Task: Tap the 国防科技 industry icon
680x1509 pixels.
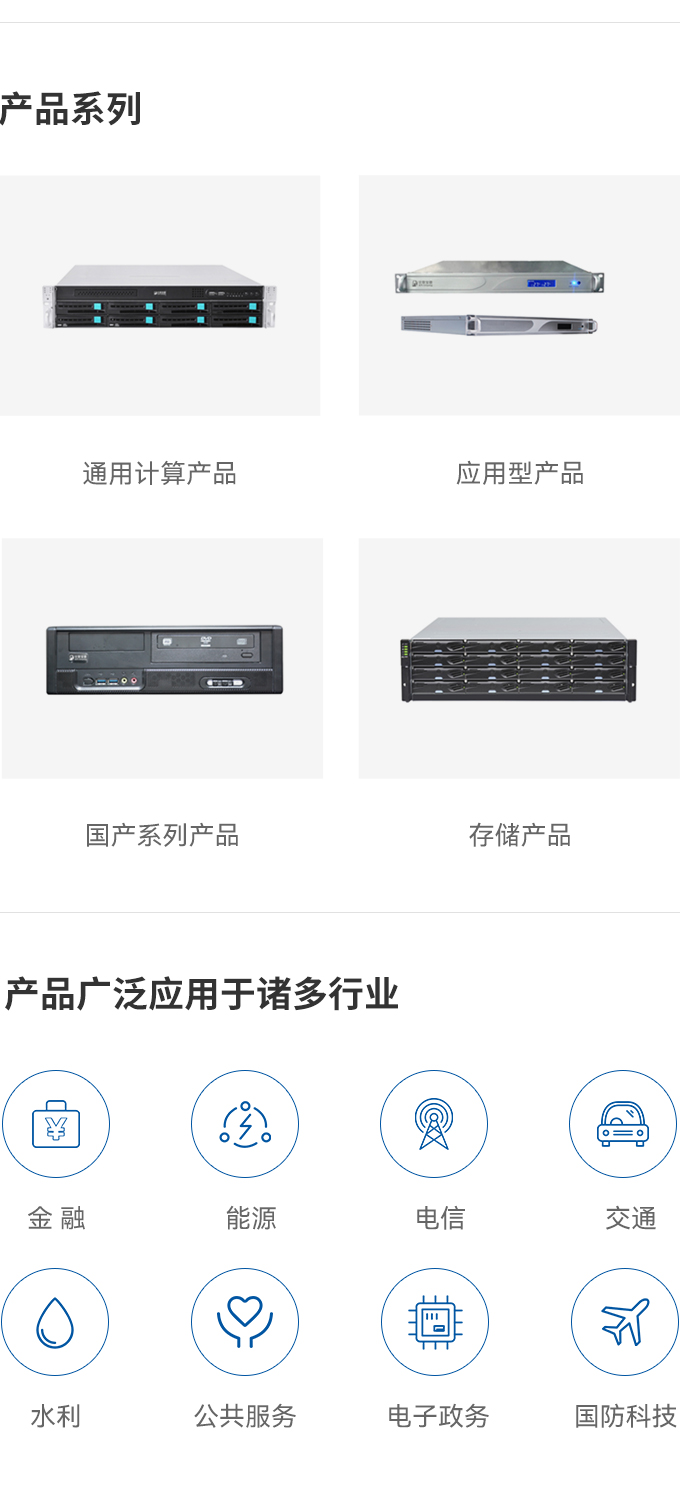Action: tap(625, 1322)
